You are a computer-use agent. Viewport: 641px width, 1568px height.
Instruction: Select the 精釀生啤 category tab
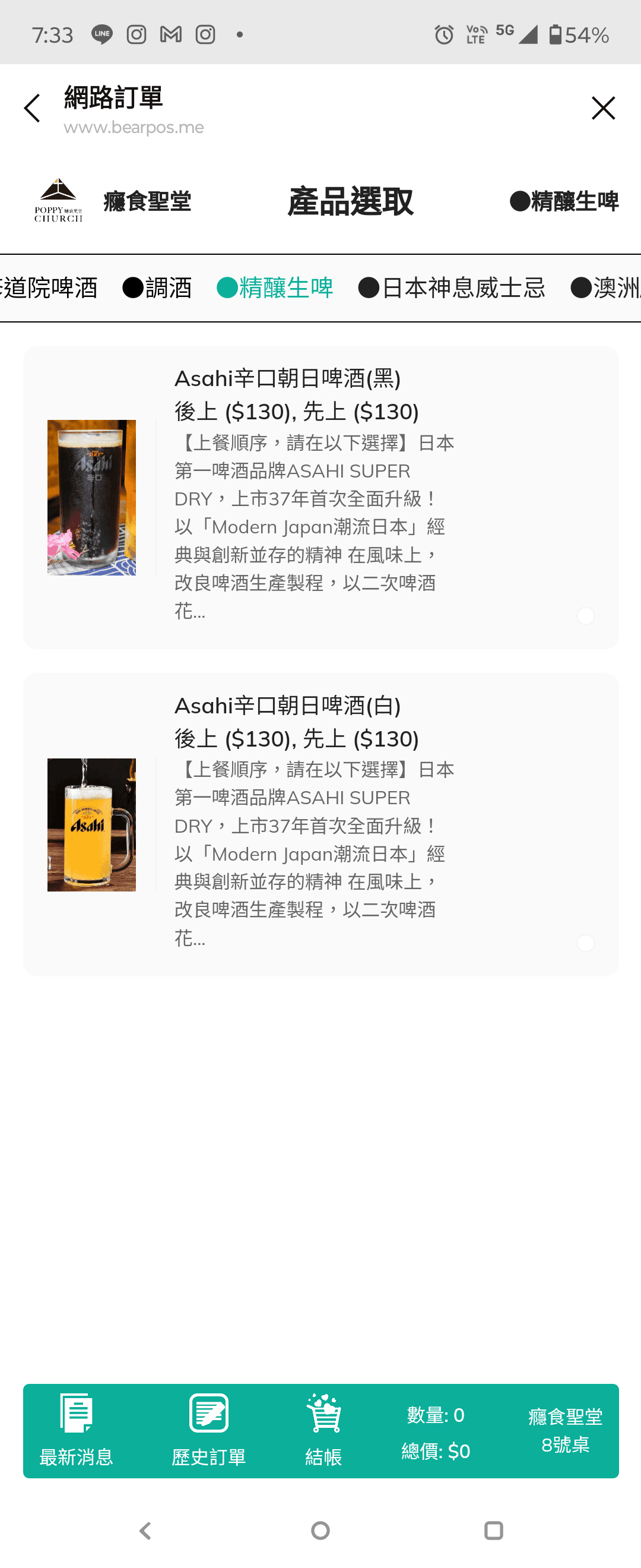click(x=275, y=288)
